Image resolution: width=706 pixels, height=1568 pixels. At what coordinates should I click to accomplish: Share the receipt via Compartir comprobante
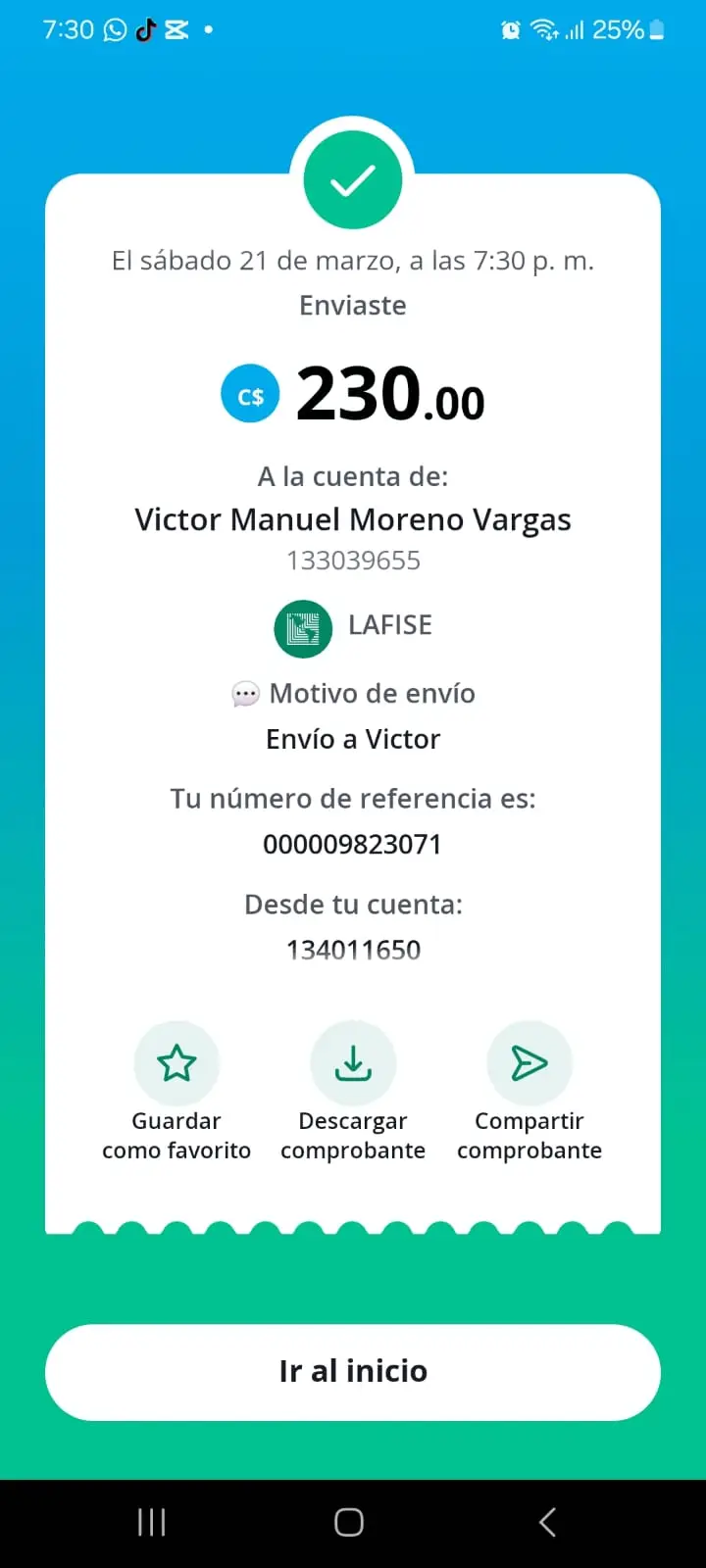[x=529, y=1064]
